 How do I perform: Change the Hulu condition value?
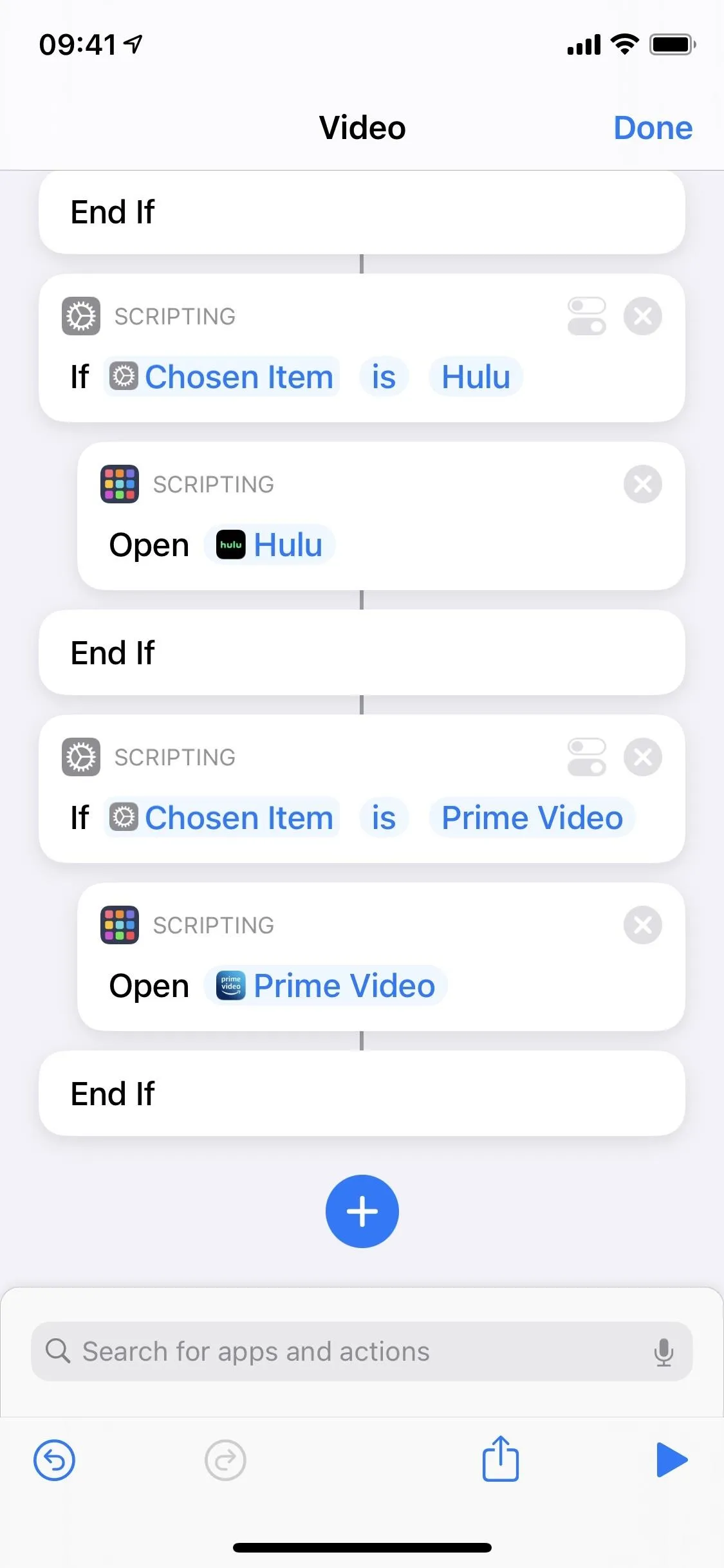pos(476,377)
